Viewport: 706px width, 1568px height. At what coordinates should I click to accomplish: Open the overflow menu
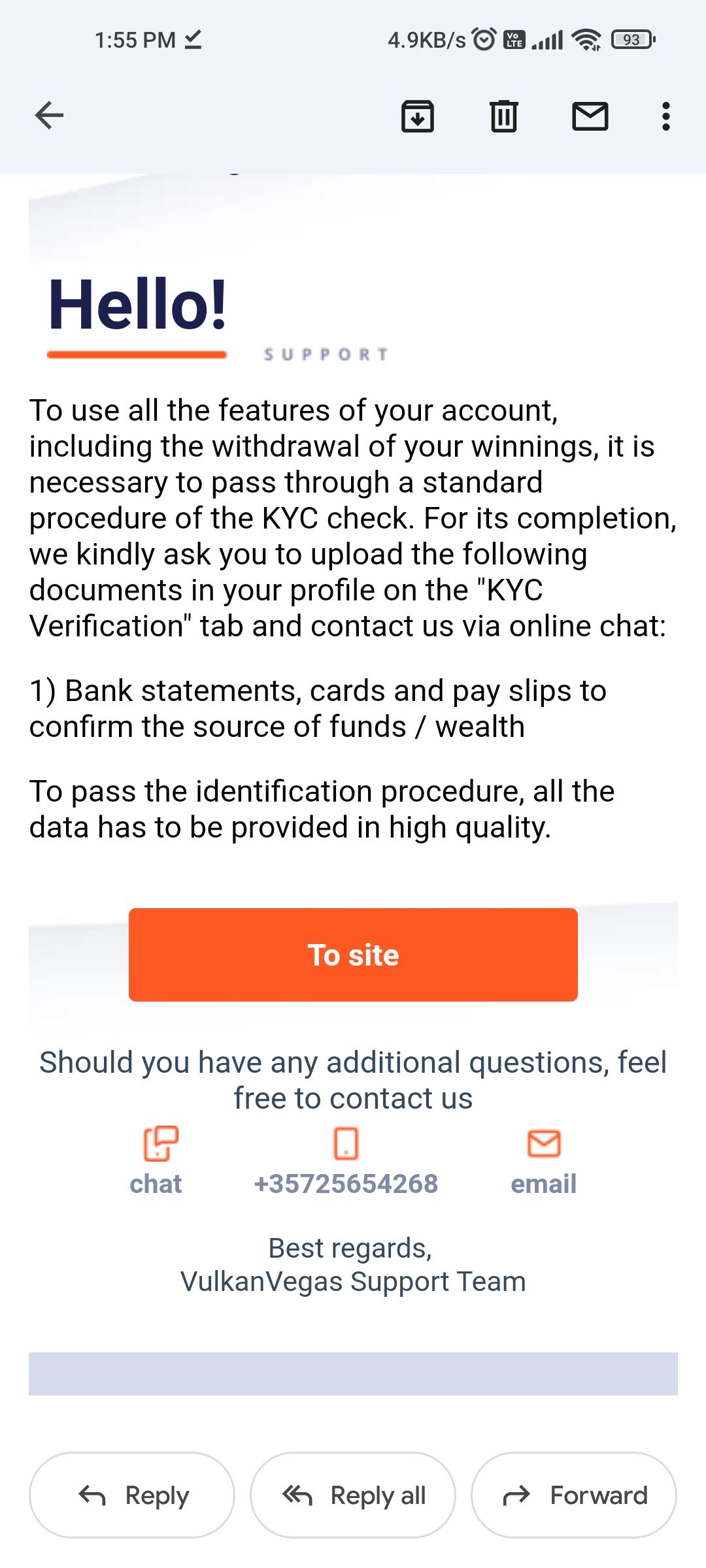[x=665, y=116]
